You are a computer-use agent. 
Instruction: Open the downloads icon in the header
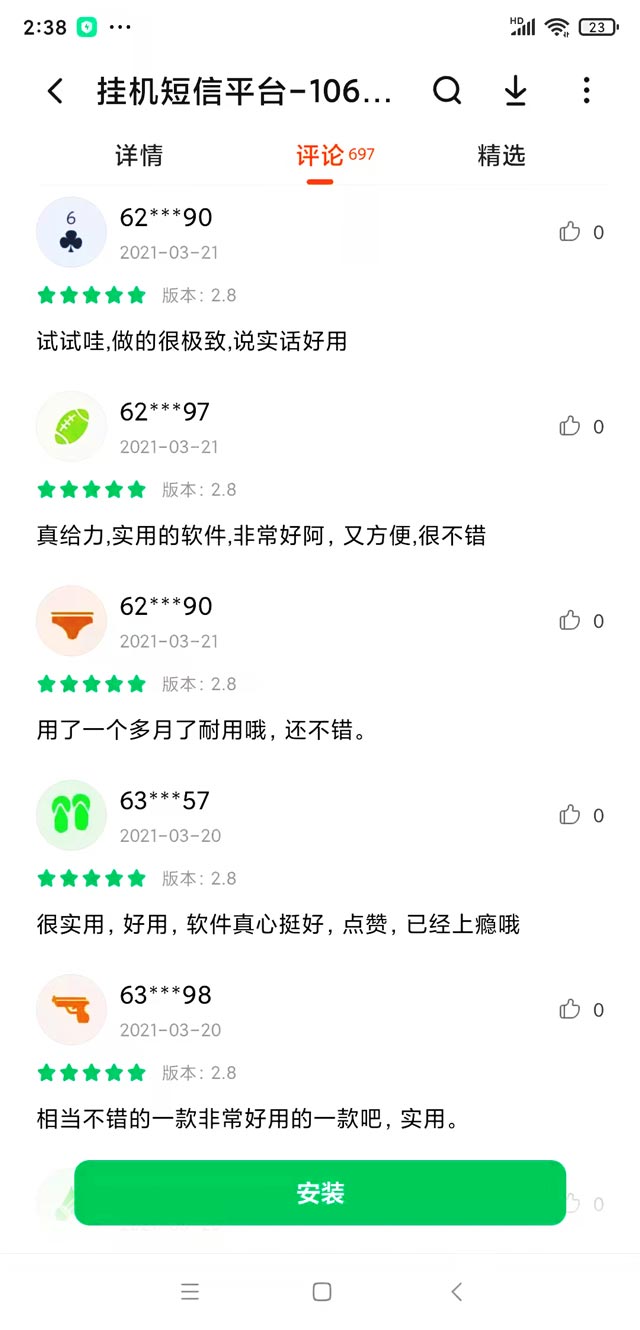515,92
